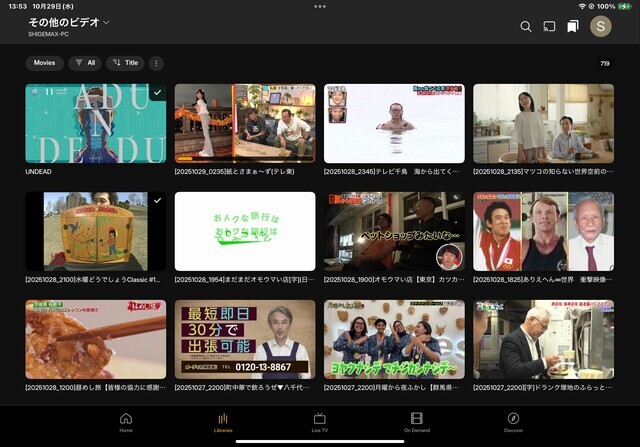Open the Discover tab
The image size is (640, 447).
[x=513, y=422]
